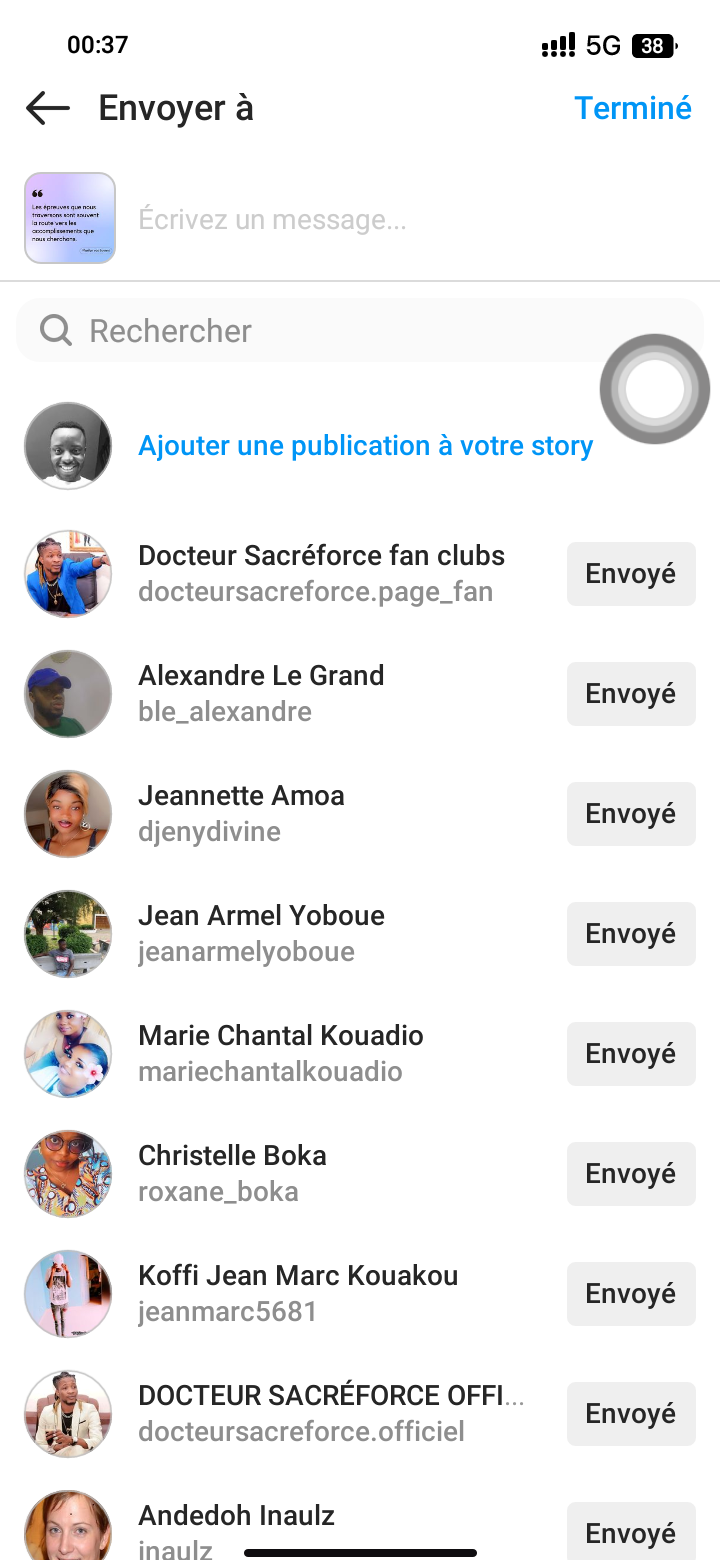Viewport: 720px width, 1560px height.
Task: Go back using the arrow icon
Action: click(47, 108)
